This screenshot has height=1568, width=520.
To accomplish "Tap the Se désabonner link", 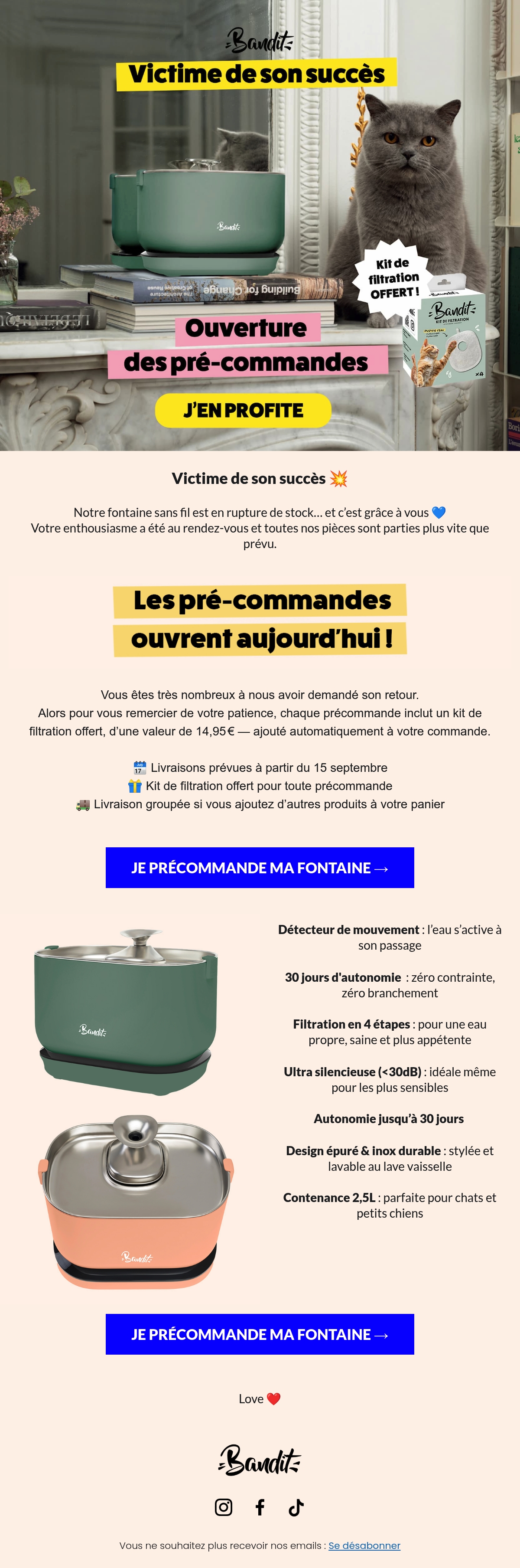I will click(x=364, y=1545).
